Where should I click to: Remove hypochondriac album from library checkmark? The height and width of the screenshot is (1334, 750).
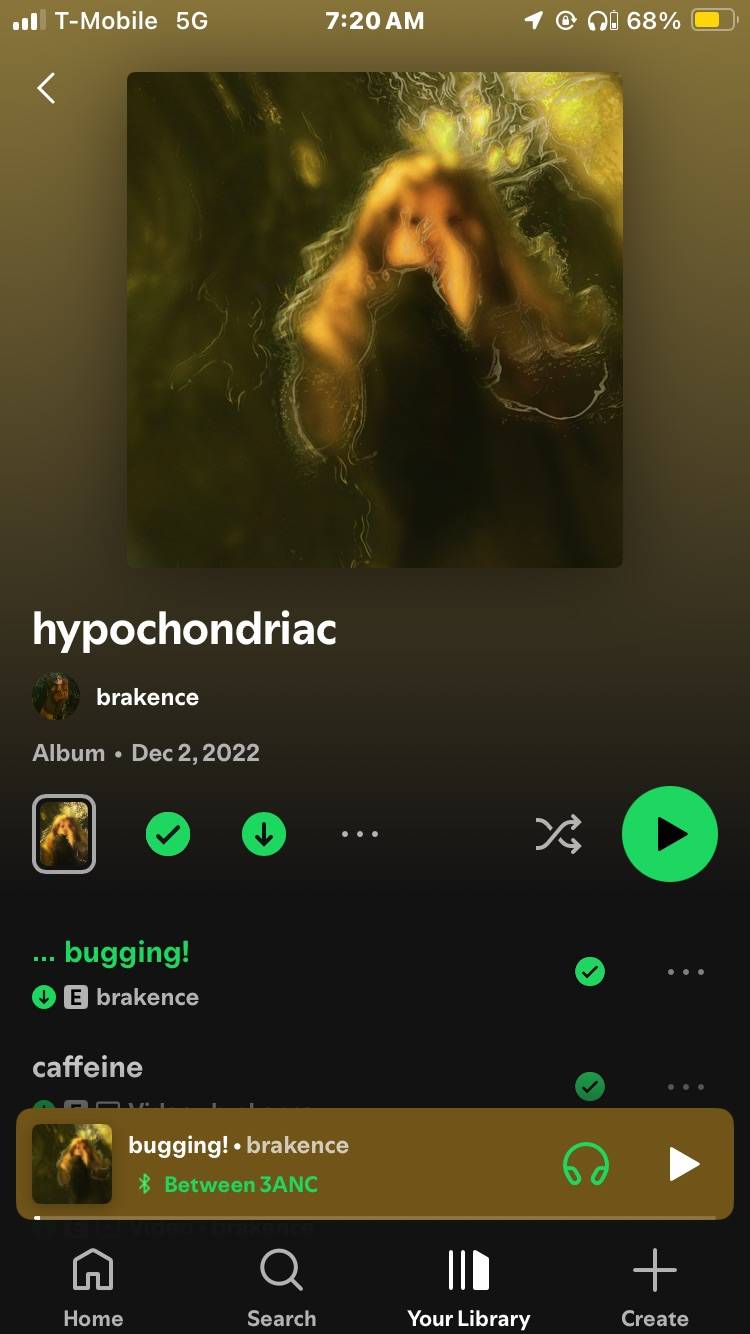(168, 834)
